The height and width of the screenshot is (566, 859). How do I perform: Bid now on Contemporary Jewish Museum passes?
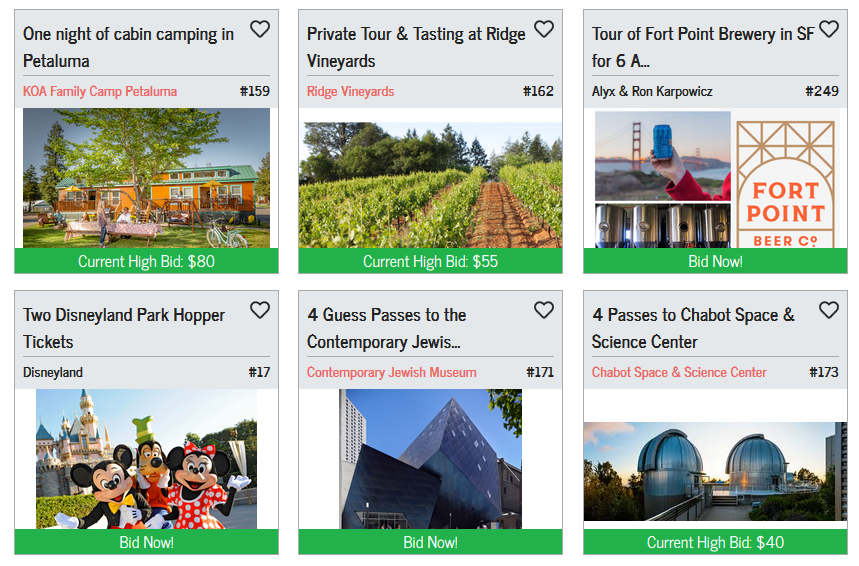(x=430, y=542)
